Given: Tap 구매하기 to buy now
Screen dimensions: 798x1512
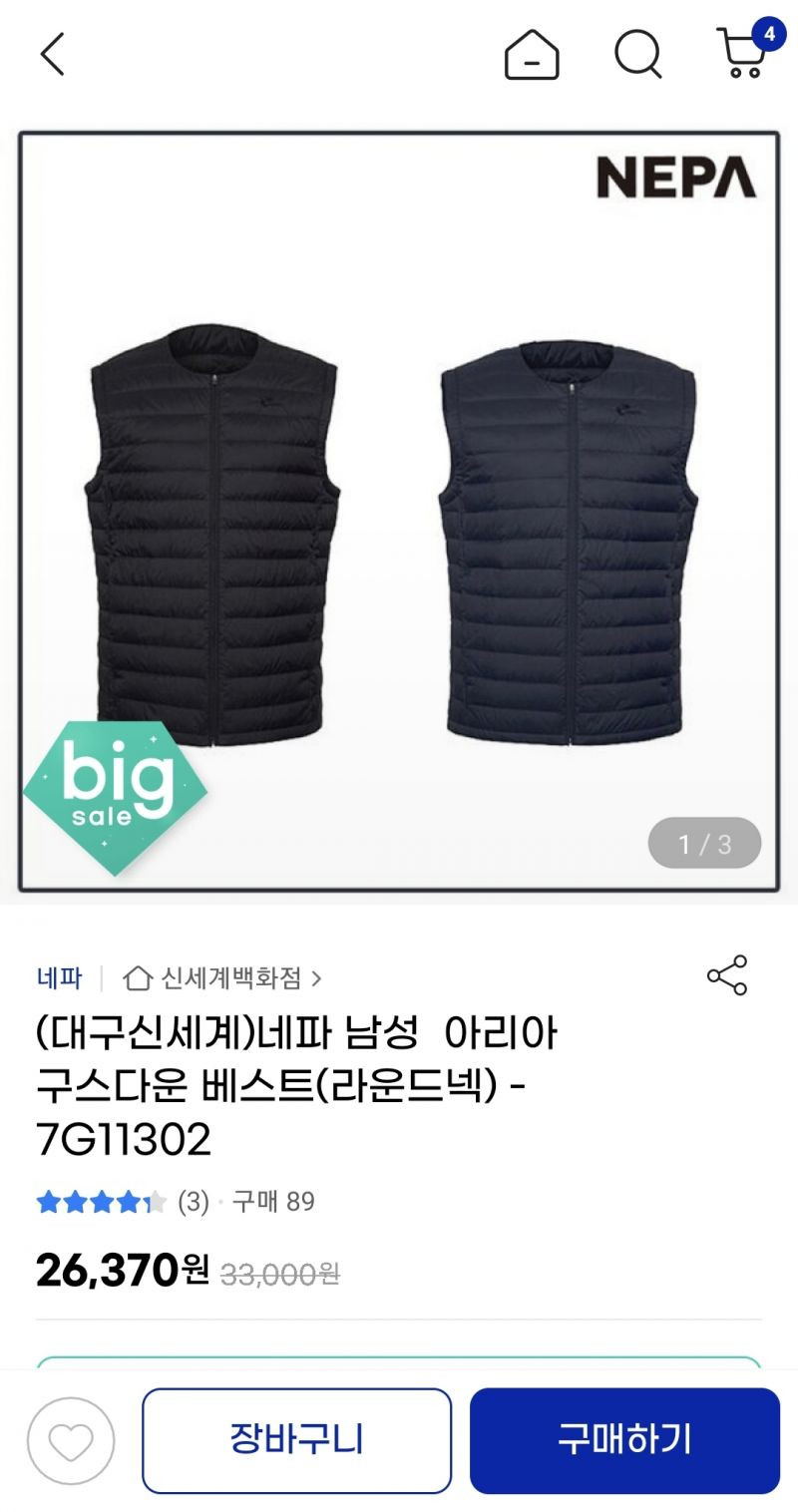Looking at the screenshot, I should pos(624,1441).
